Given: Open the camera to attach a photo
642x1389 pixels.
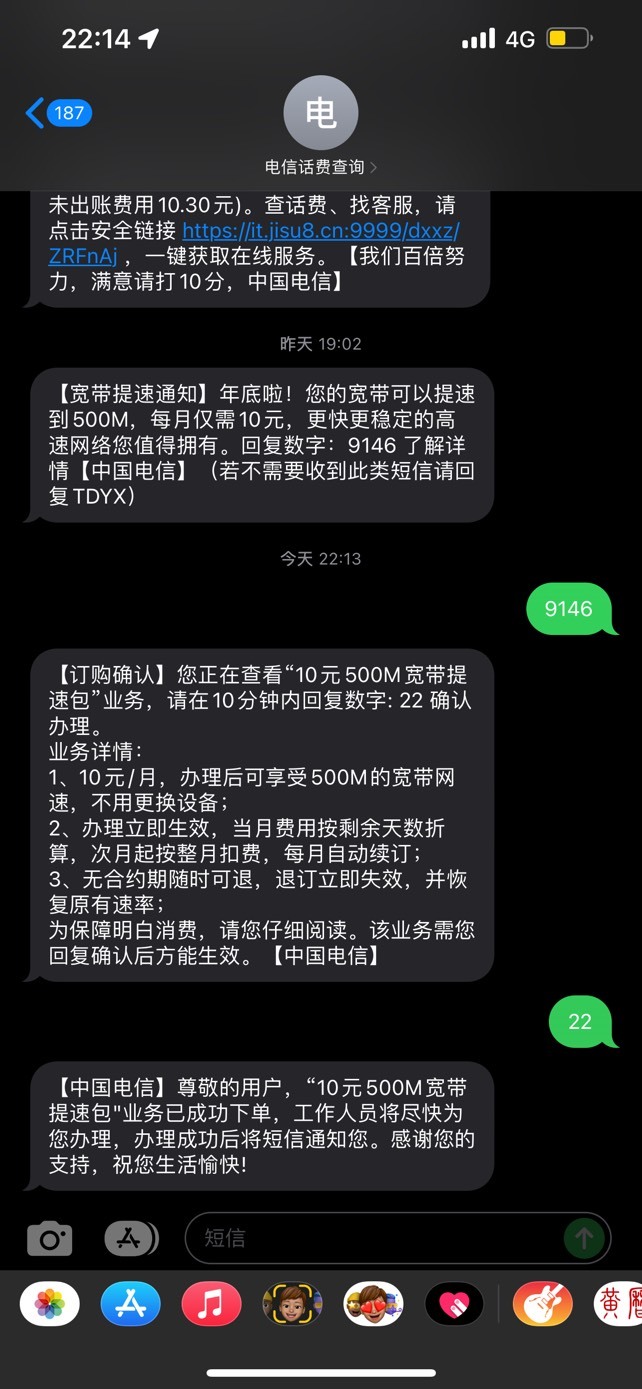Looking at the screenshot, I should [x=49, y=1239].
